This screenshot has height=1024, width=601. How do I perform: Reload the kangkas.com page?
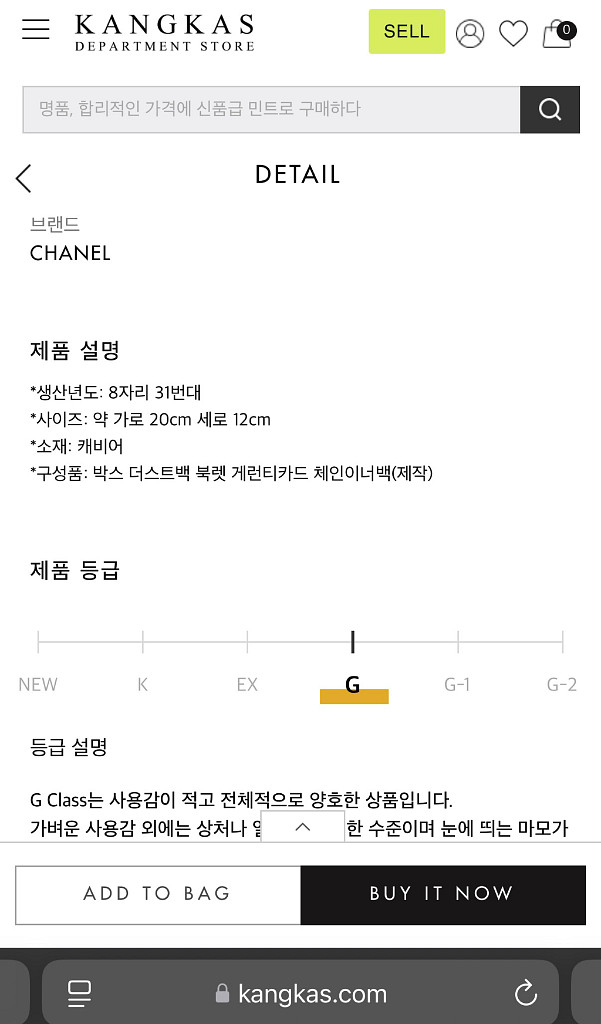pos(525,992)
